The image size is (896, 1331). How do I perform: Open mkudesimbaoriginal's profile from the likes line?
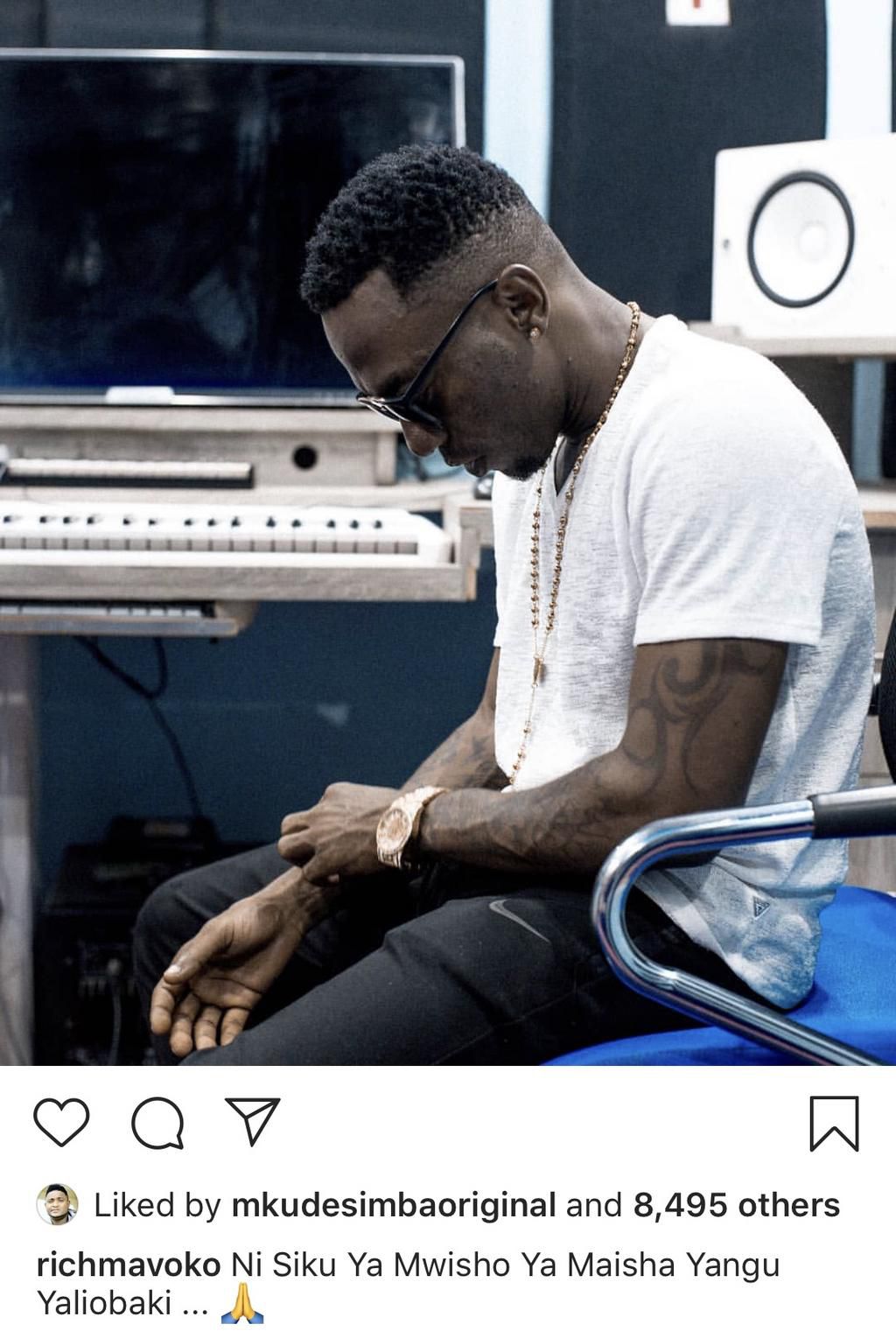393,1205
